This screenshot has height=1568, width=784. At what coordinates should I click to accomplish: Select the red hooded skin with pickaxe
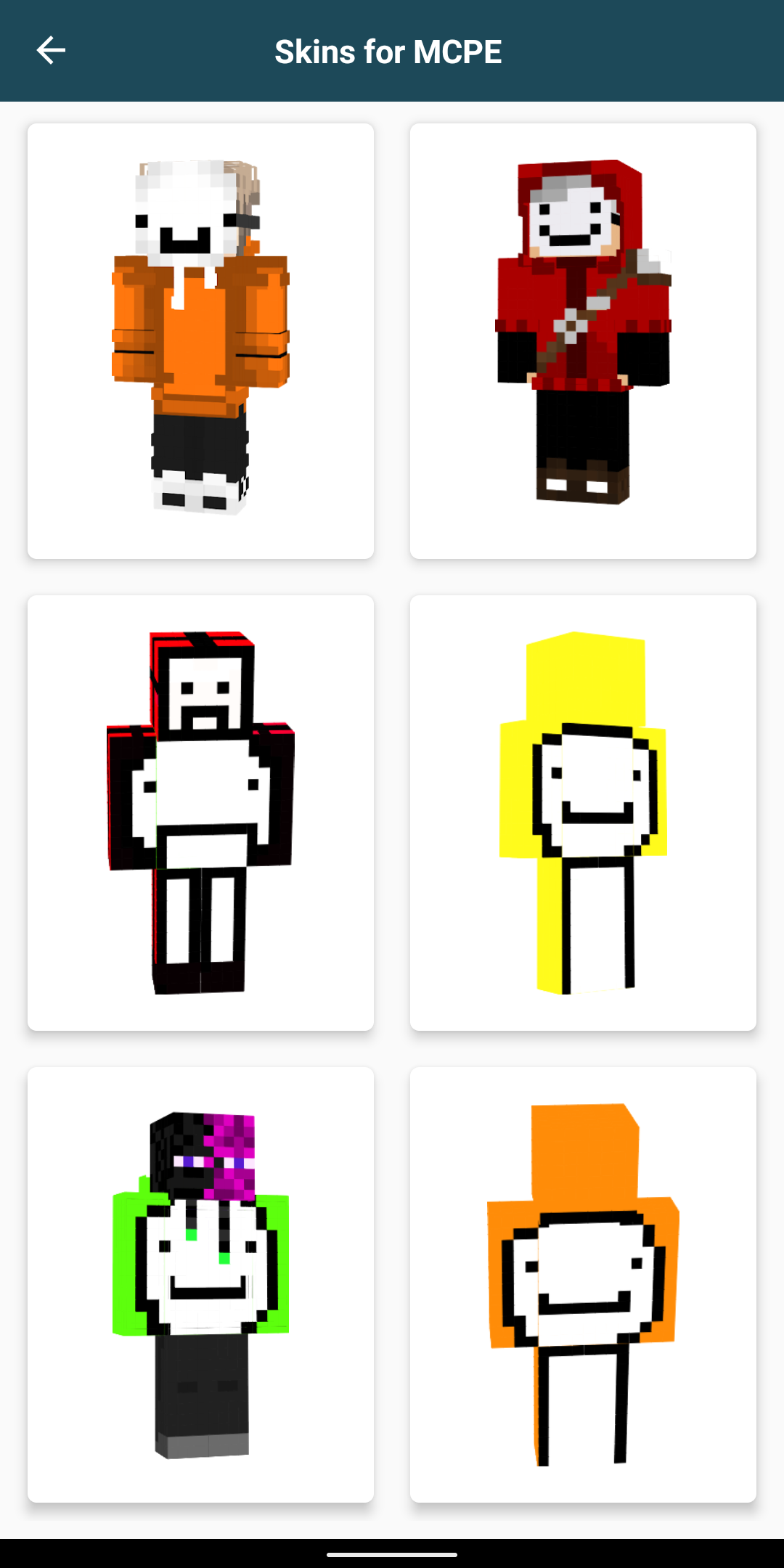click(583, 341)
